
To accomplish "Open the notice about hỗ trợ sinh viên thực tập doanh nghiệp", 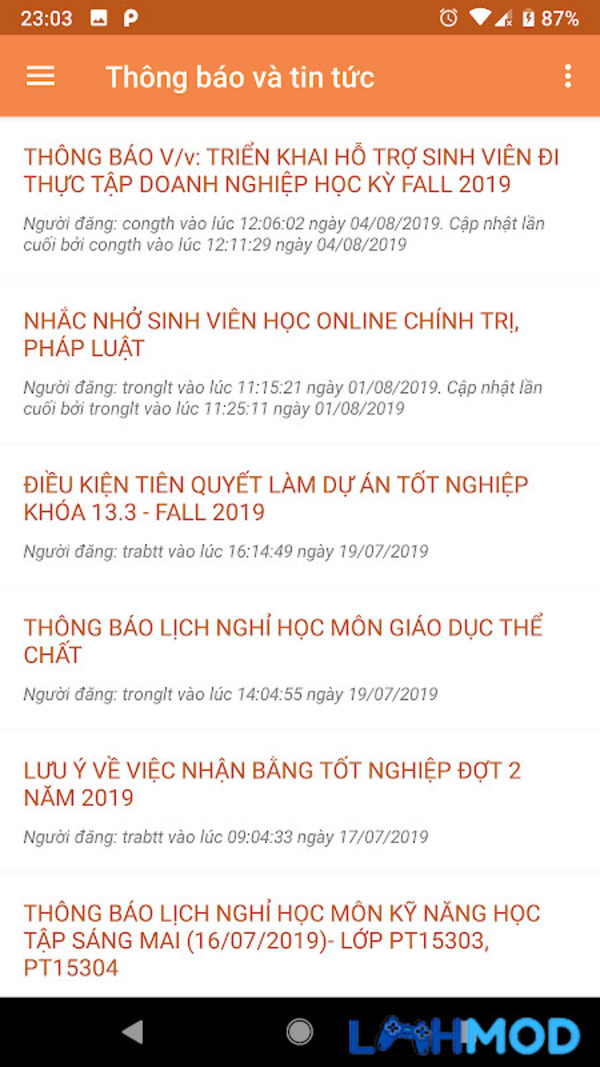I will point(300,199).
